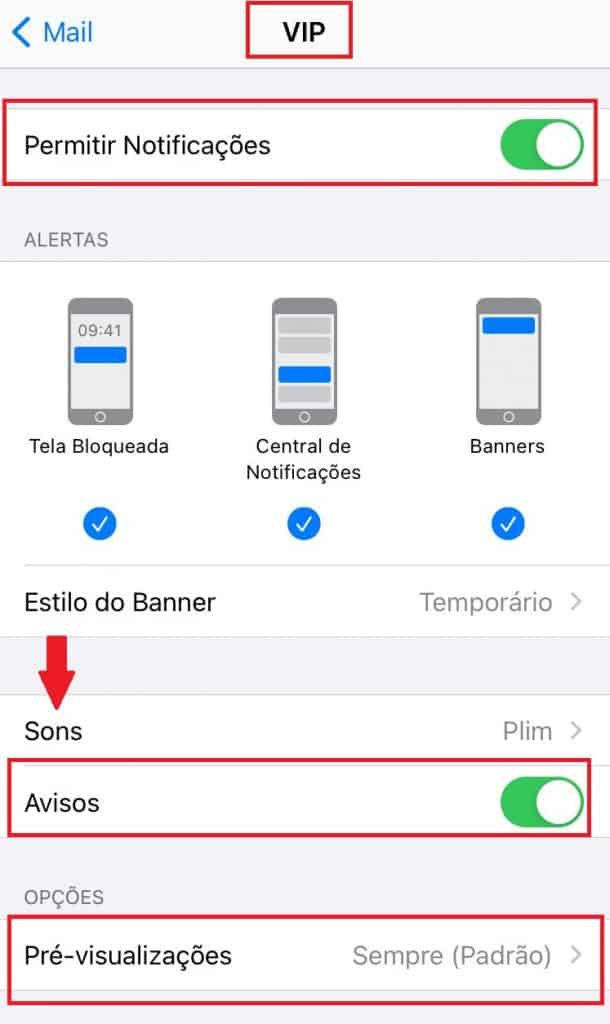Go back to Mail settings

52,32
